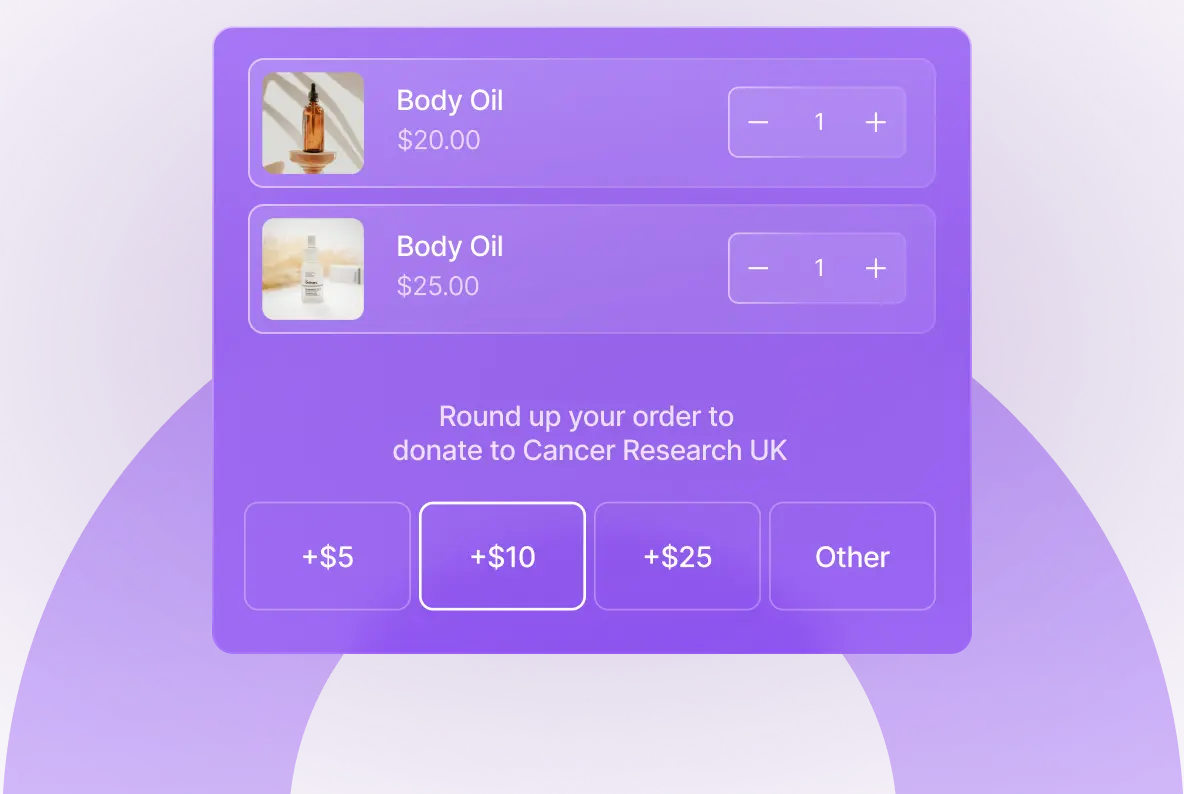Screen dimensions: 1184x794
Task: Tap Other to enter a custom donation
Action: [x=852, y=556]
